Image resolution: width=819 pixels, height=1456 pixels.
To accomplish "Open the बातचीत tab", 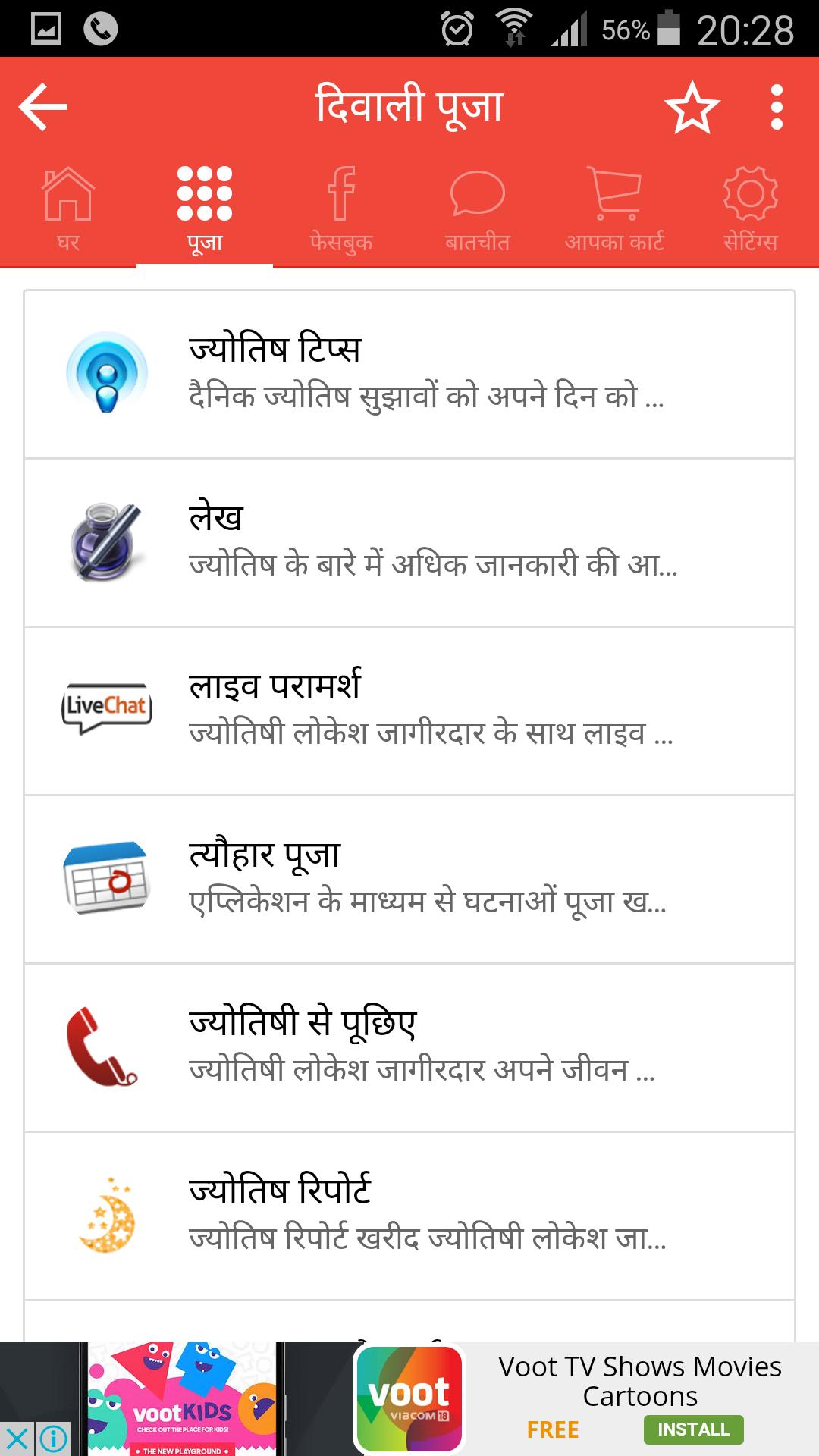I will click(x=478, y=209).
